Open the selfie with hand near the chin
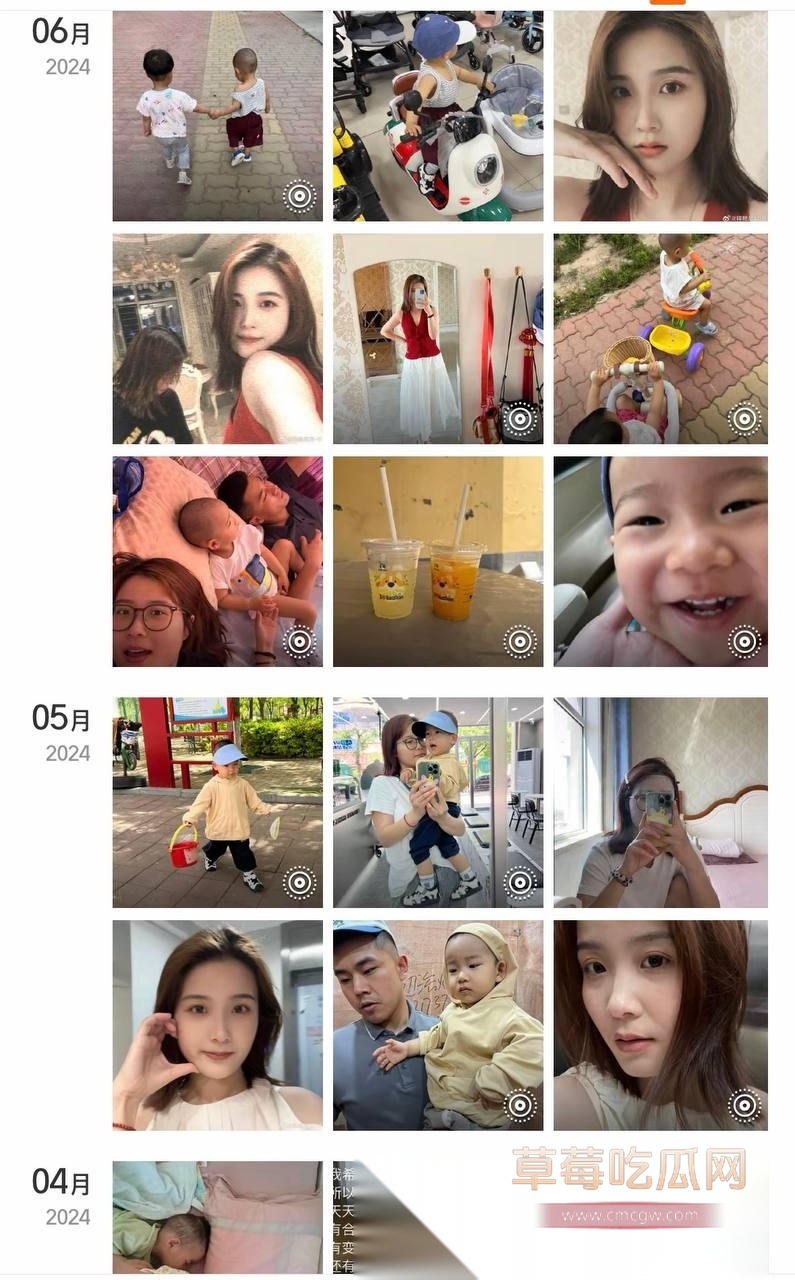The width and height of the screenshot is (795, 1280). 217,1025
